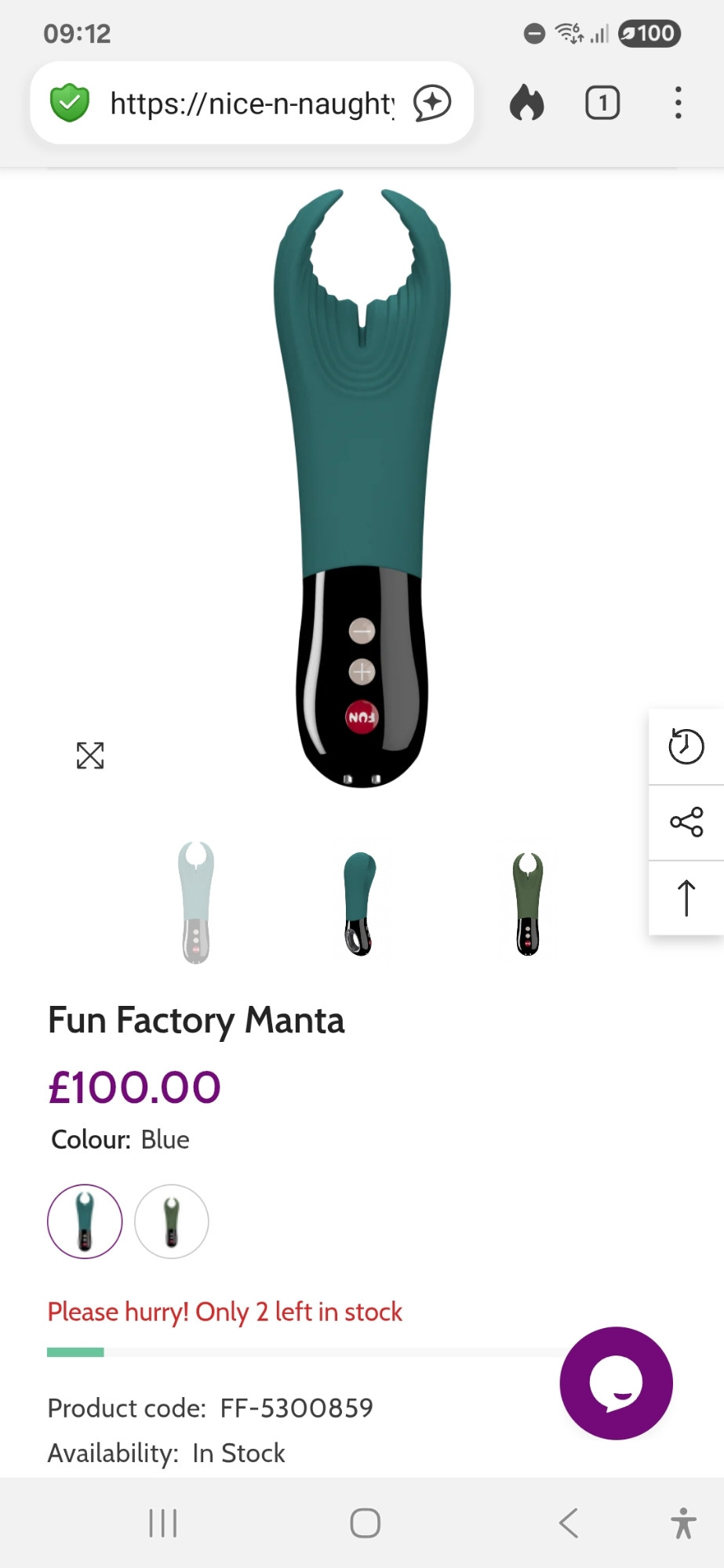
Task: Jump back to top with the arrow
Action: tap(686, 898)
